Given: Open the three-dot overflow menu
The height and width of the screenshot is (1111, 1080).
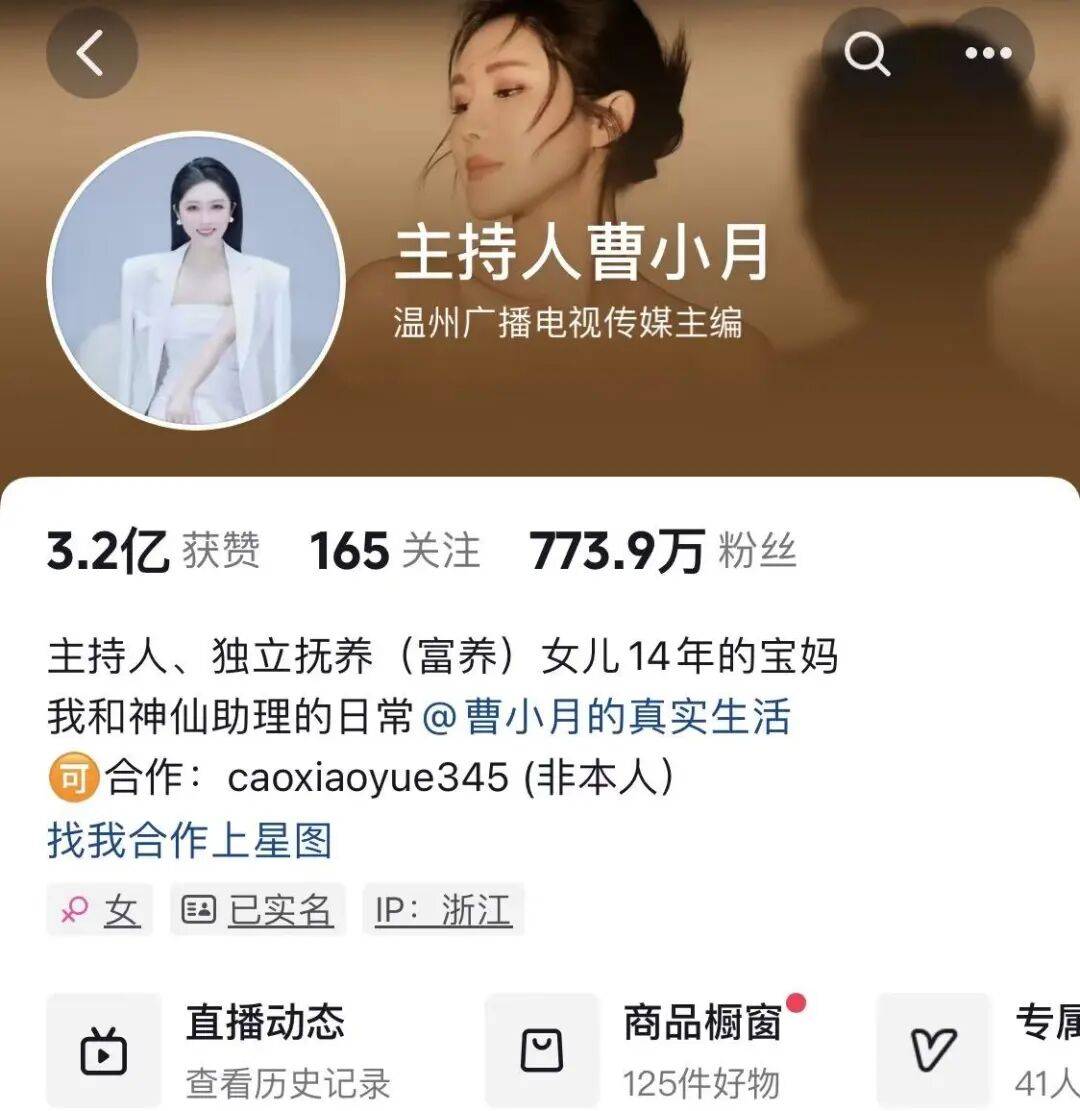Looking at the screenshot, I should (989, 52).
